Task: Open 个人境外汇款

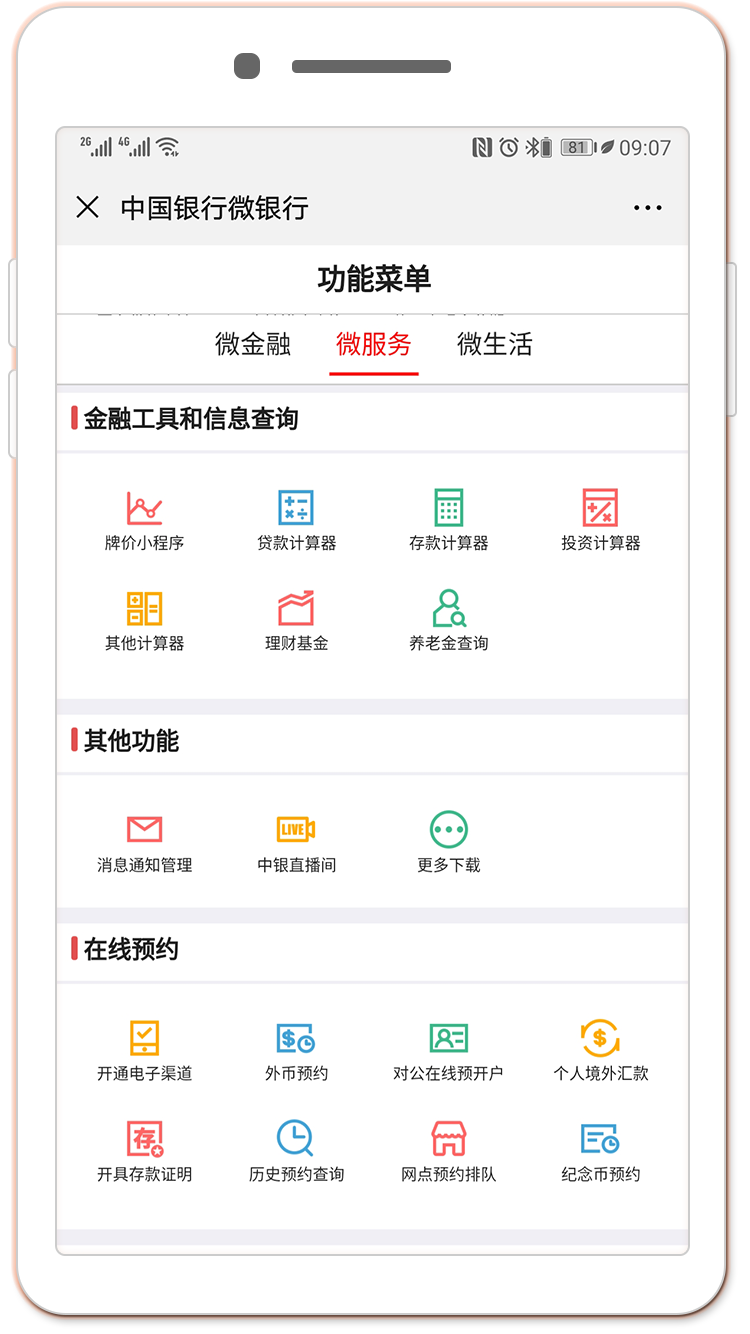Action: click(x=600, y=1050)
